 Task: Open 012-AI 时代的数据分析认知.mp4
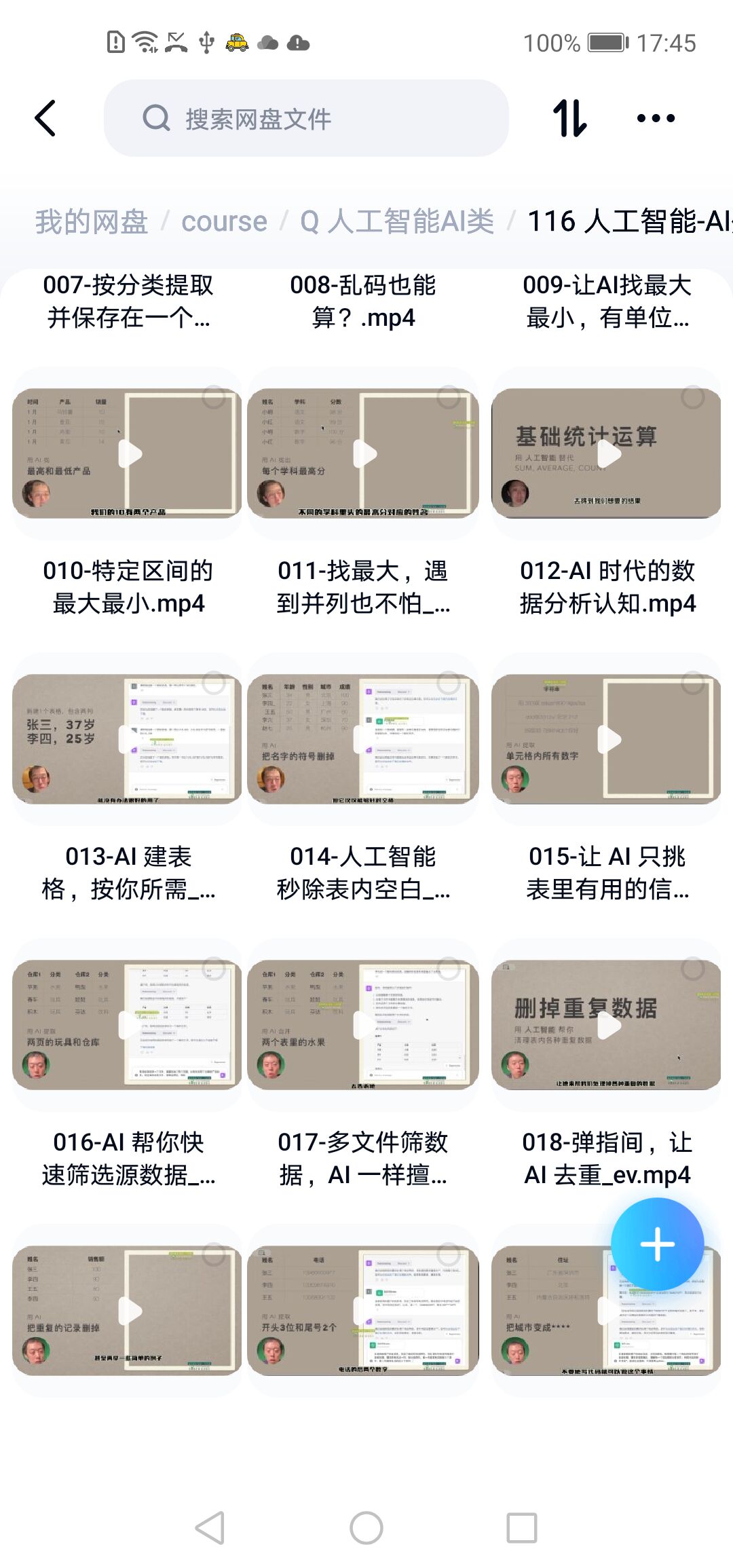point(606,453)
